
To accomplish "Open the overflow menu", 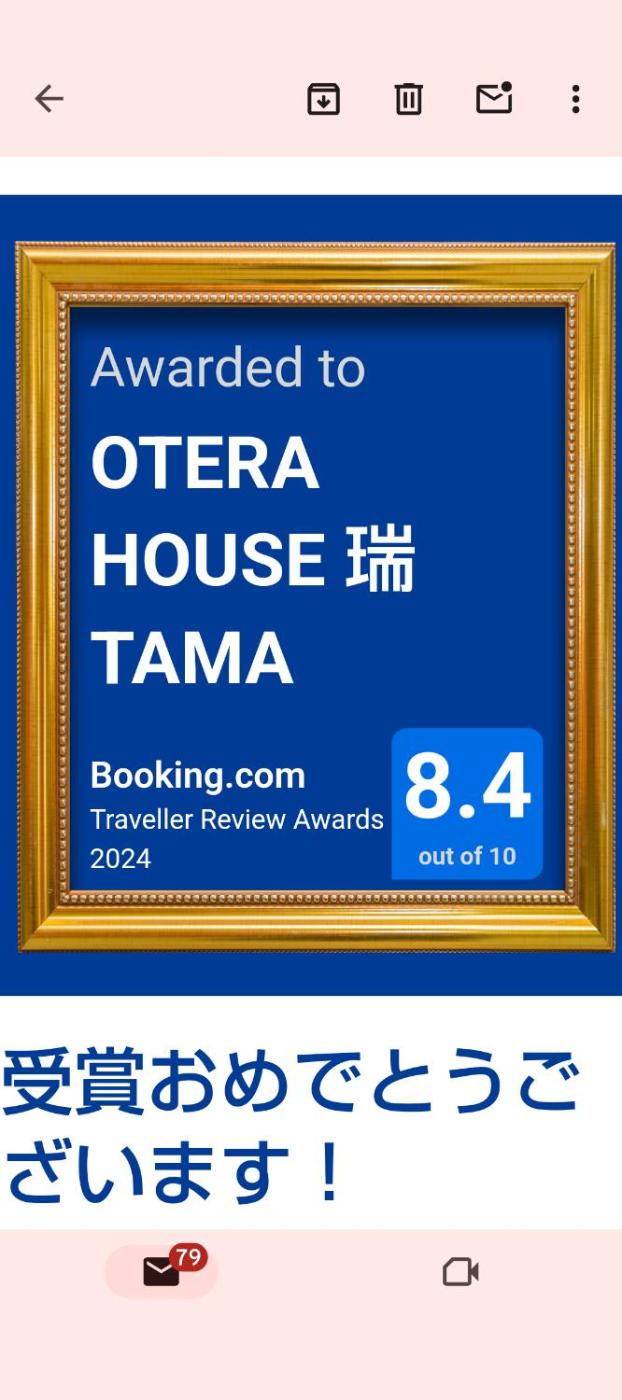I will click(x=575, y=99).
